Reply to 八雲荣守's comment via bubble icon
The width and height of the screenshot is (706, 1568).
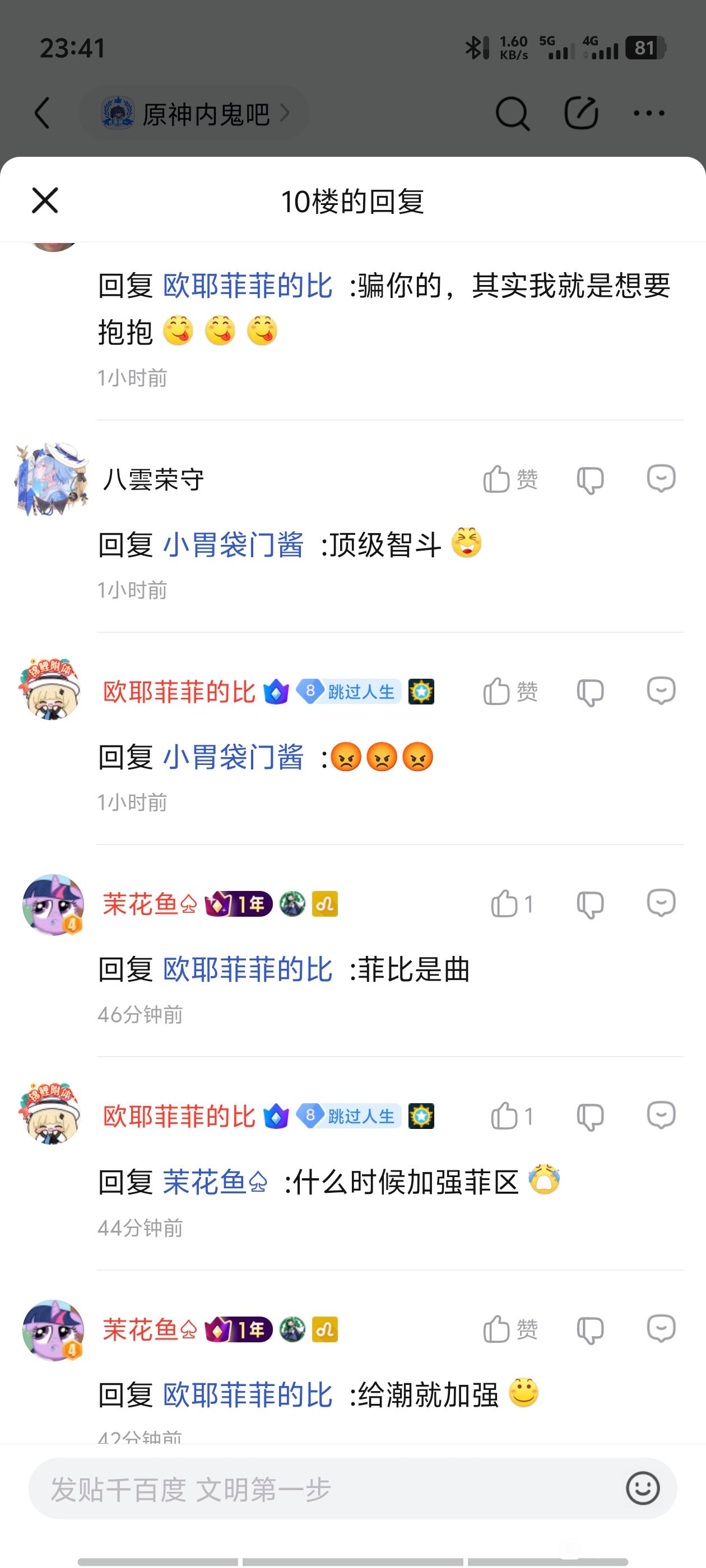tap(660, 478)
